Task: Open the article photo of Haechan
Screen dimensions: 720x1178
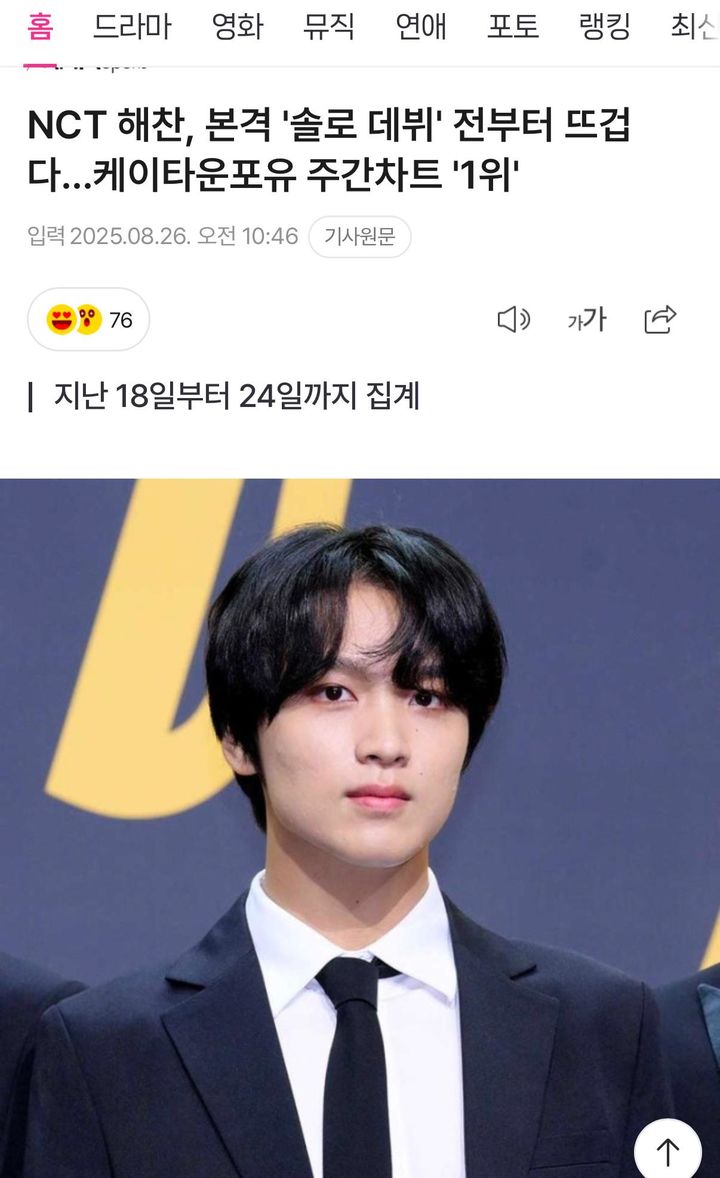Action: click(360, 828)
